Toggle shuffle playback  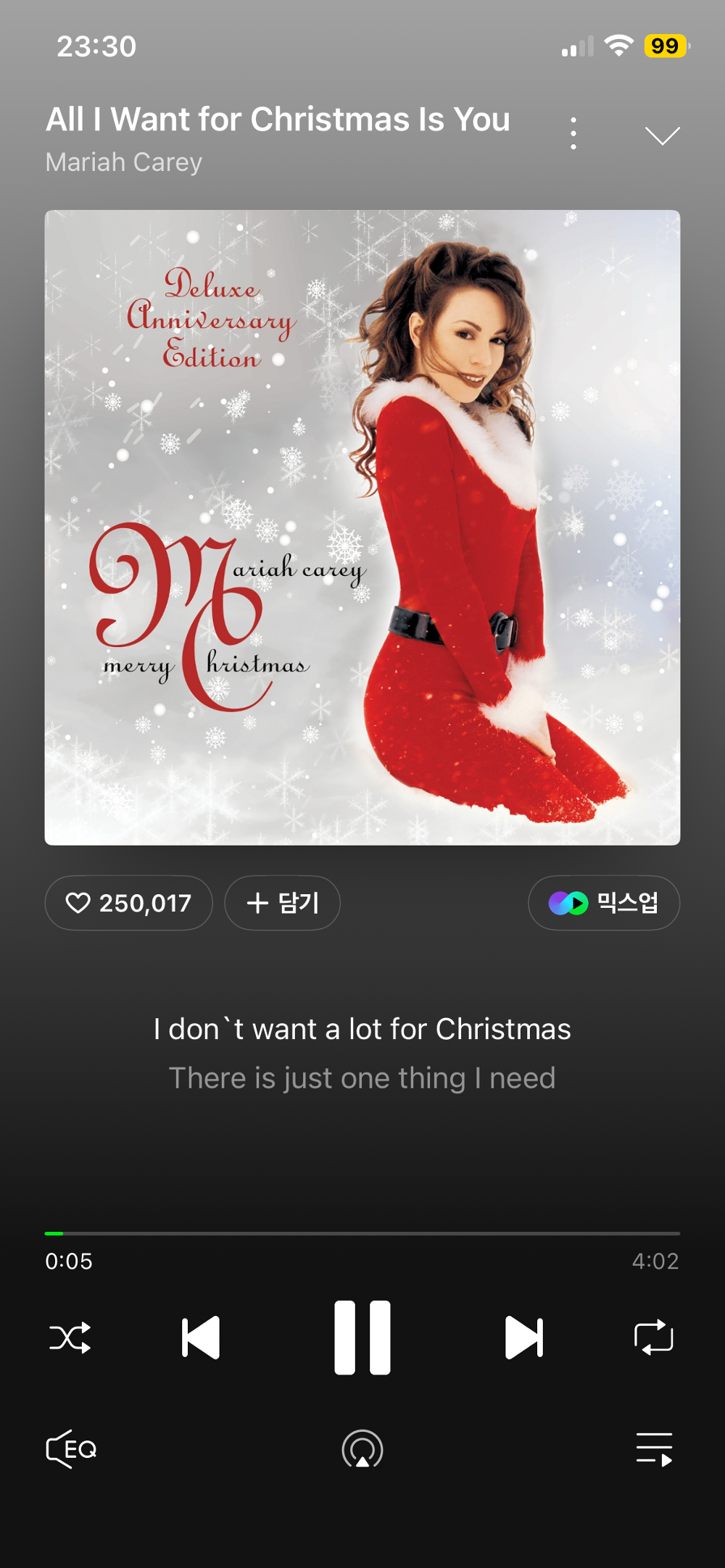(x=70, y=1338)
